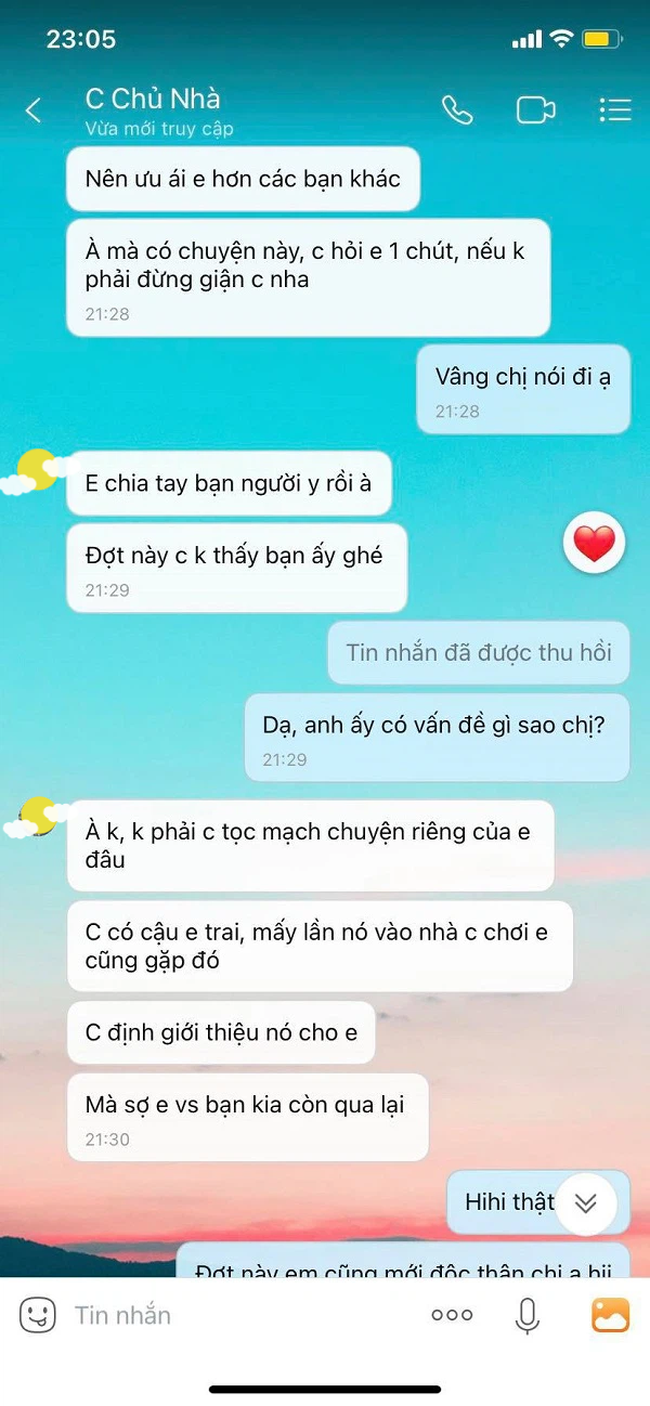
Task: Record a voice message
Action: [x=528, y=1315]
